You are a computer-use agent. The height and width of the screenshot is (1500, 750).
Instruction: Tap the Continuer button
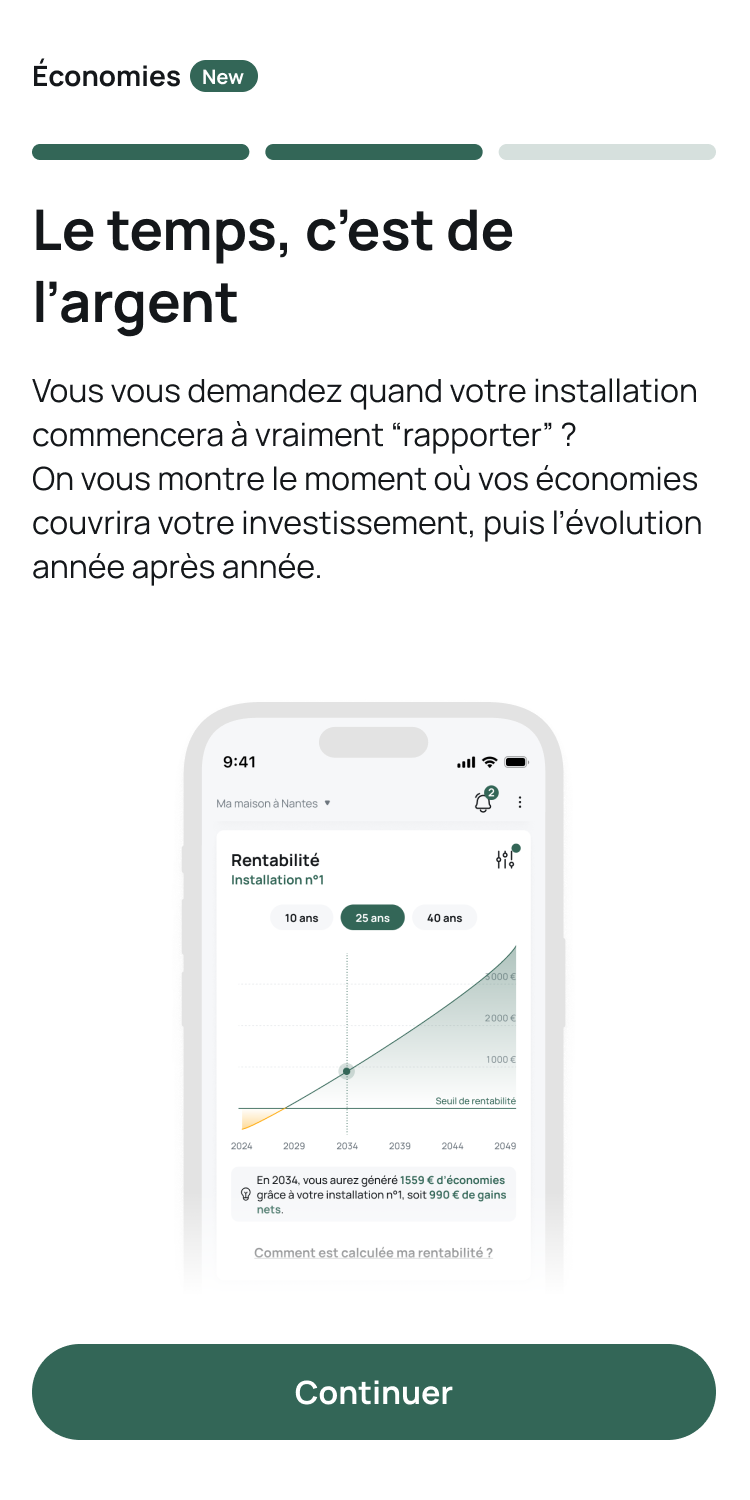[x=374, y=1391]
